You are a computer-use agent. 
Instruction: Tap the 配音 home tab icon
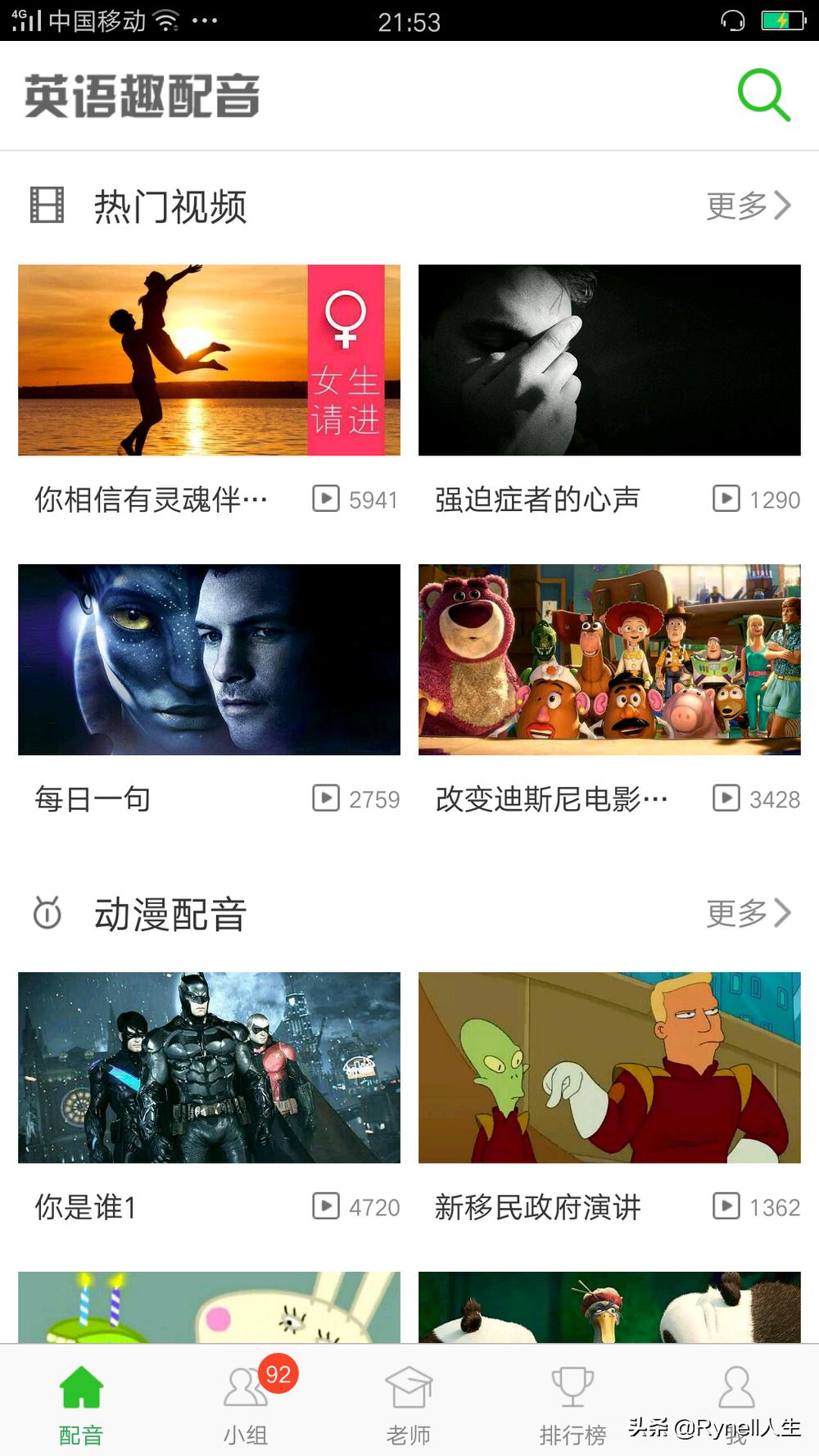point(79,1384)
